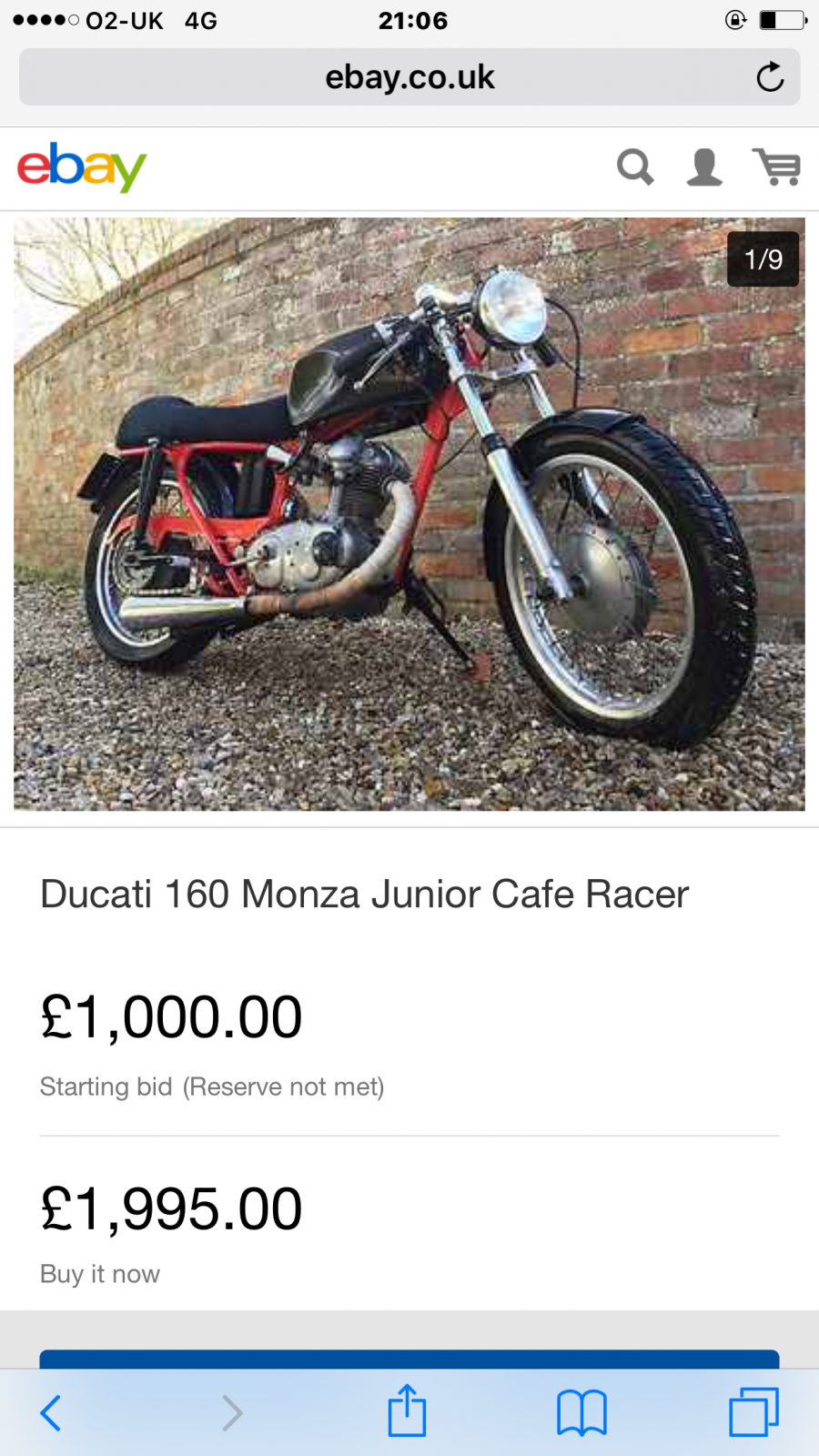View the shopping basket
The image size is (819, 1456).
(x=776, y=167)
